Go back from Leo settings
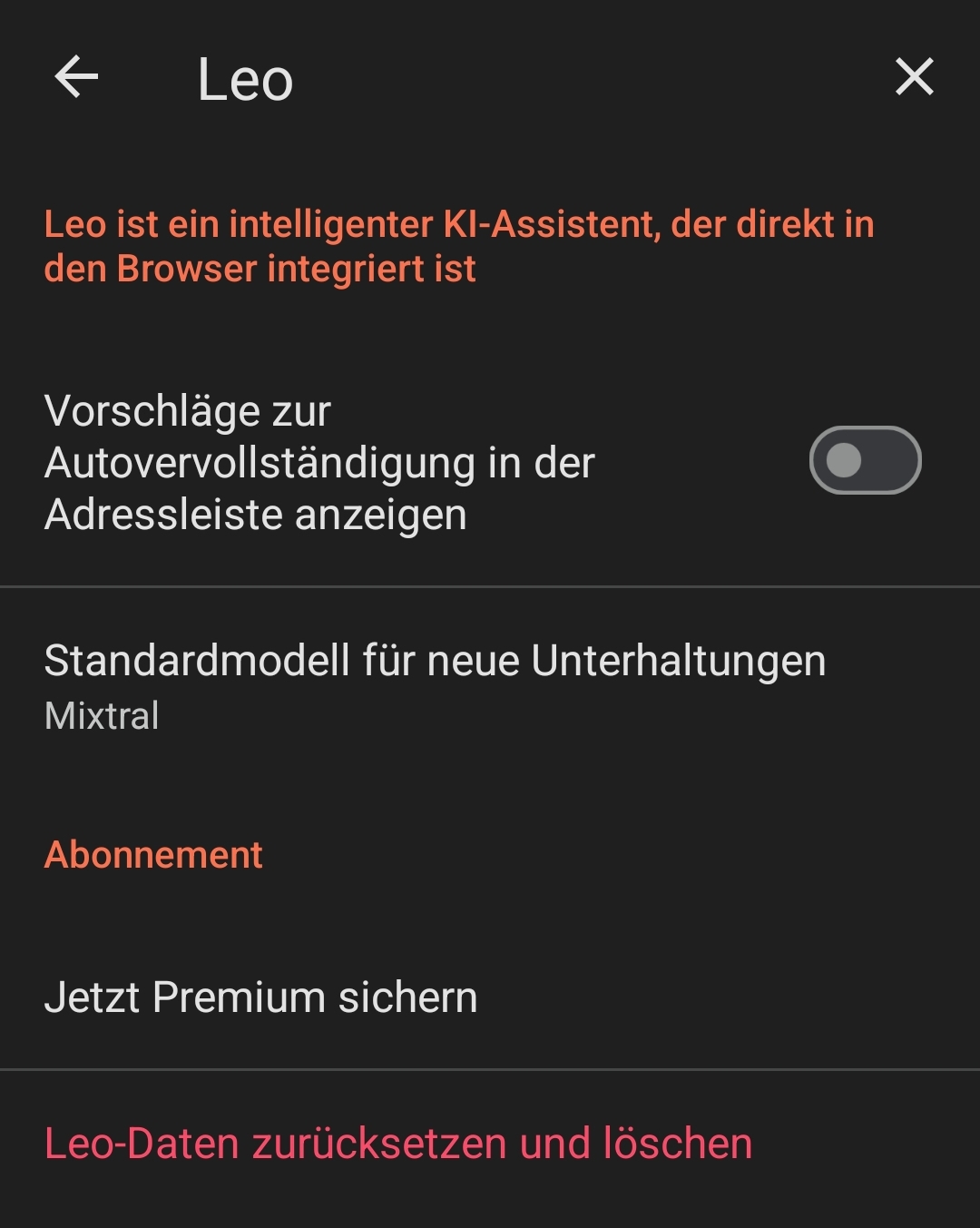This screenshot has width=980, height=1228. tap(76, 77)
